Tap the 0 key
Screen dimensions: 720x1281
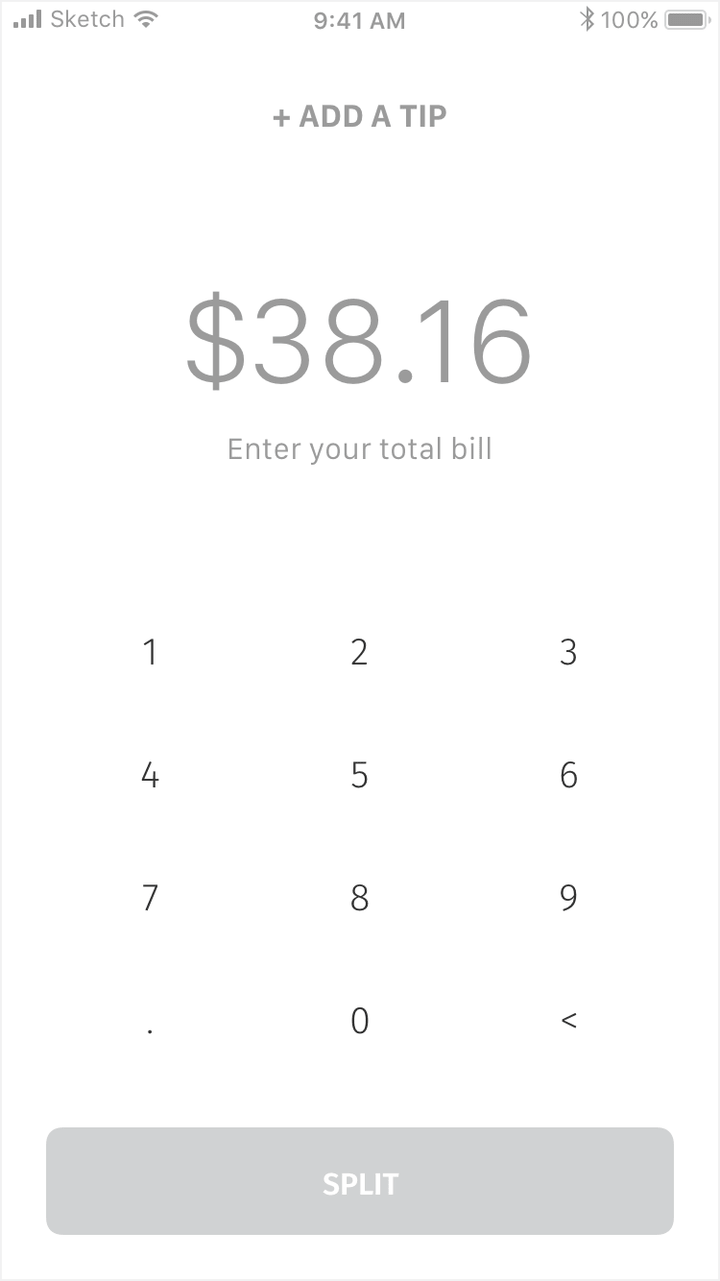(x=359, y=1021)
